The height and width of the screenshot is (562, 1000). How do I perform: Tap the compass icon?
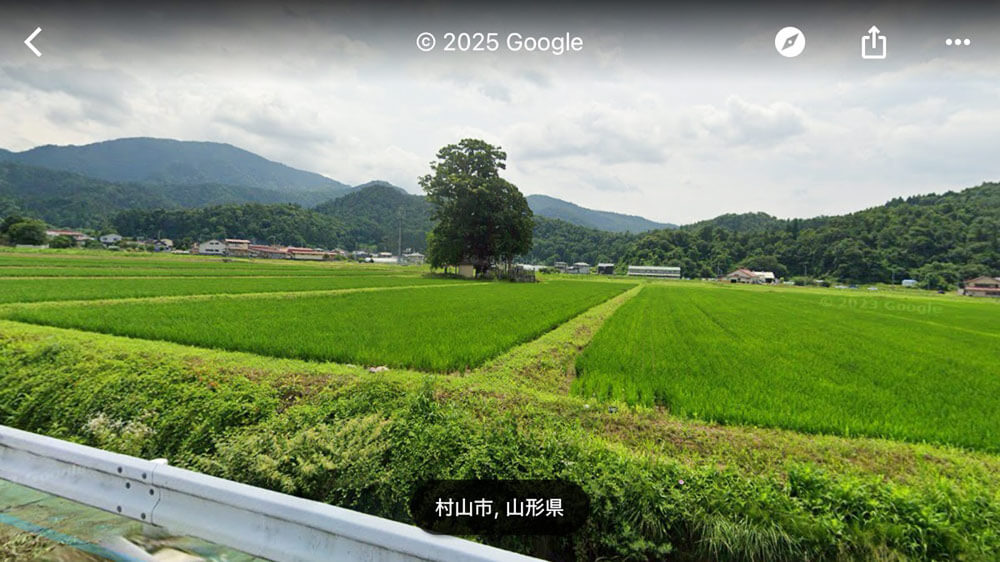(x=790, y=42)
